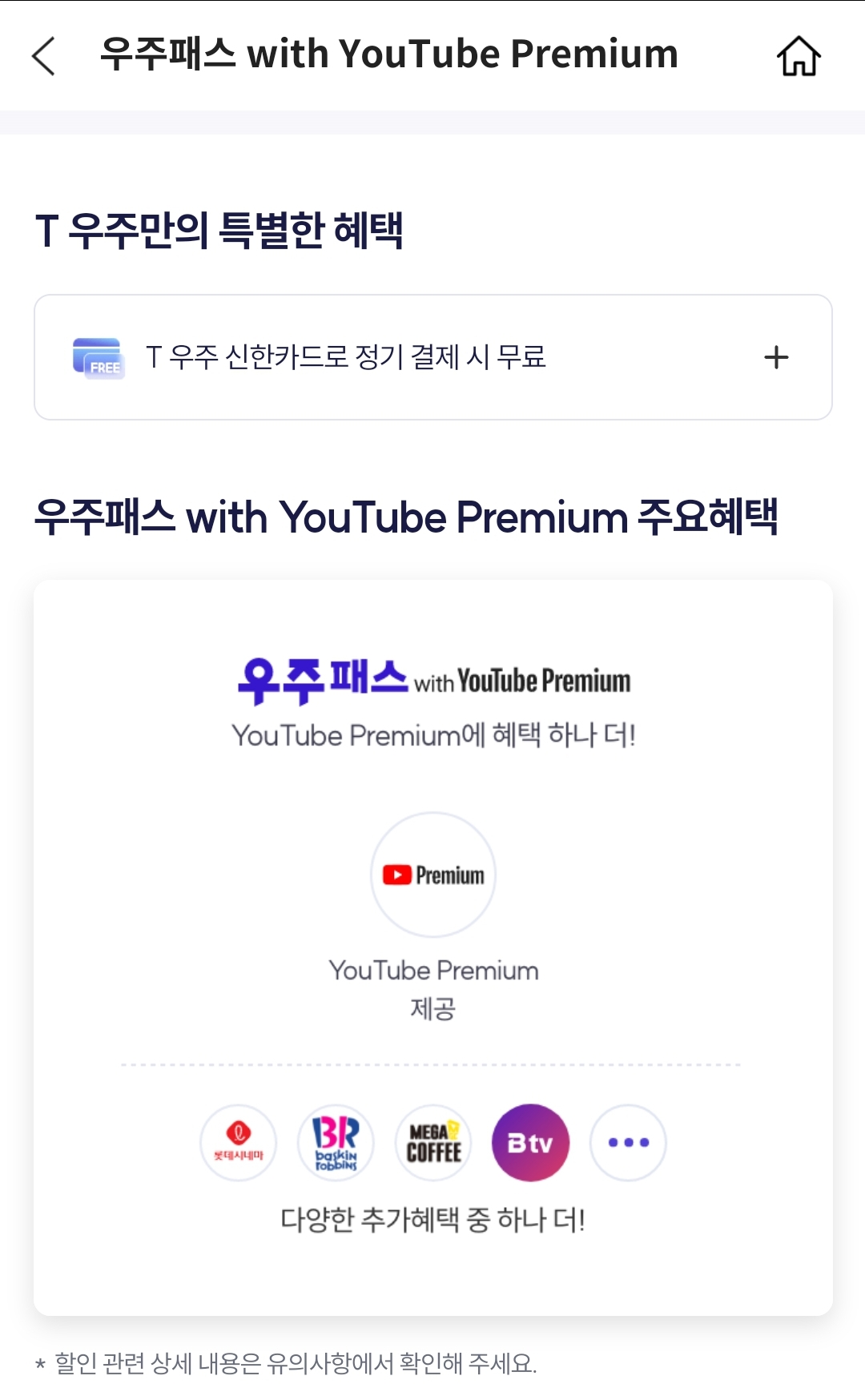The width and height of the screenshot is (865, 1400).
Task: Click the 유의사항 discount notice text
Action: click(x=286, y=1362)
